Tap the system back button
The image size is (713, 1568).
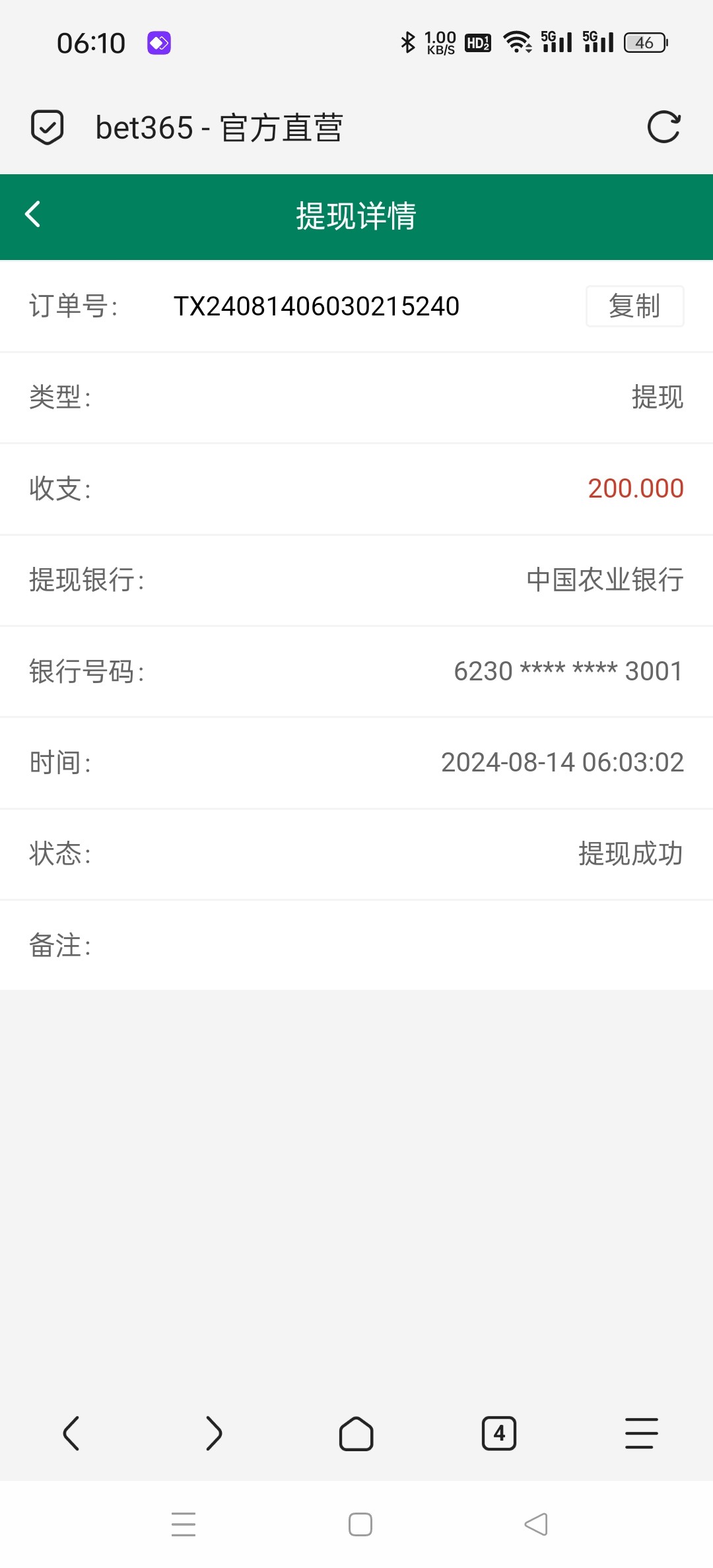point(536,1524)
